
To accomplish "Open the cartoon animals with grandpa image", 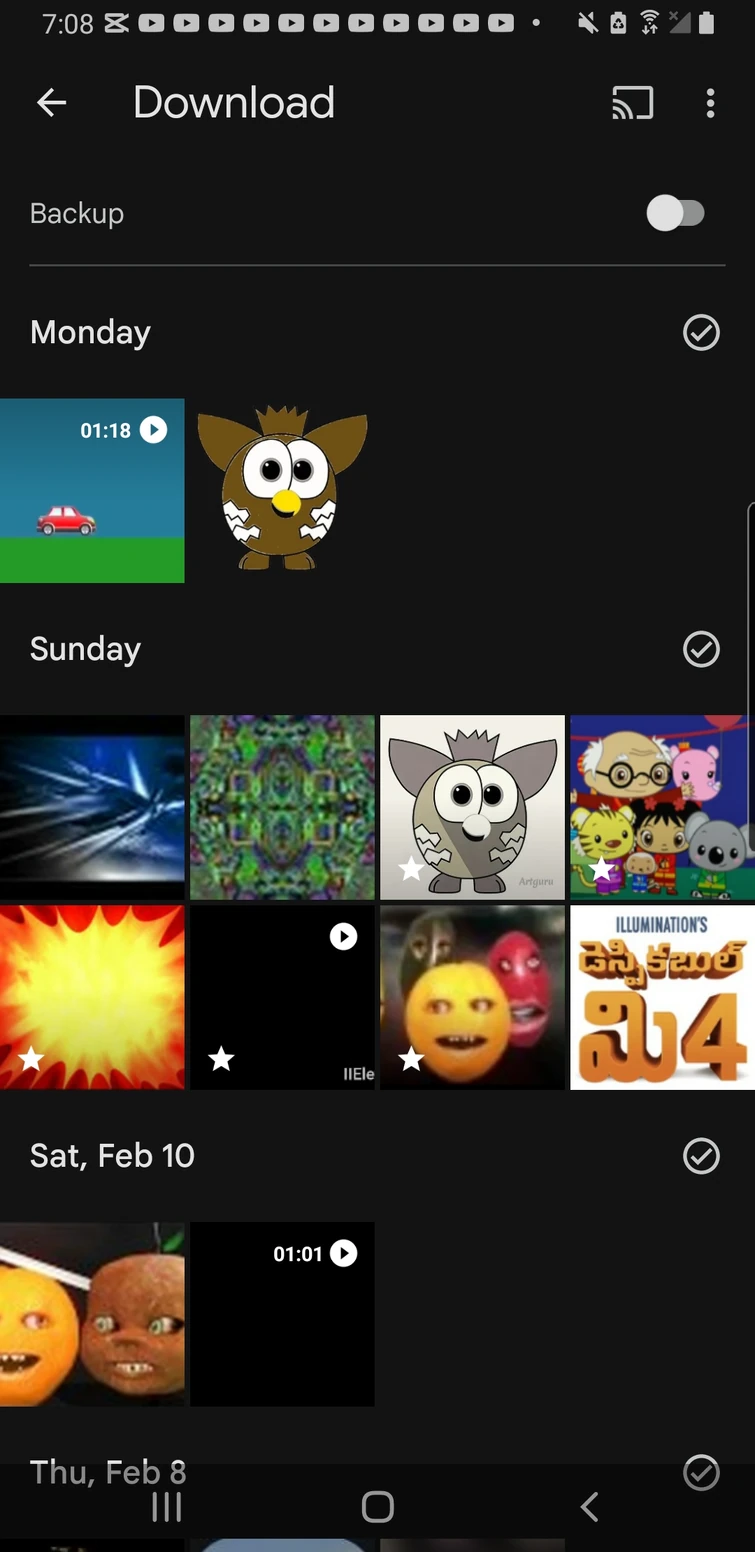I will tap(660, 807).
